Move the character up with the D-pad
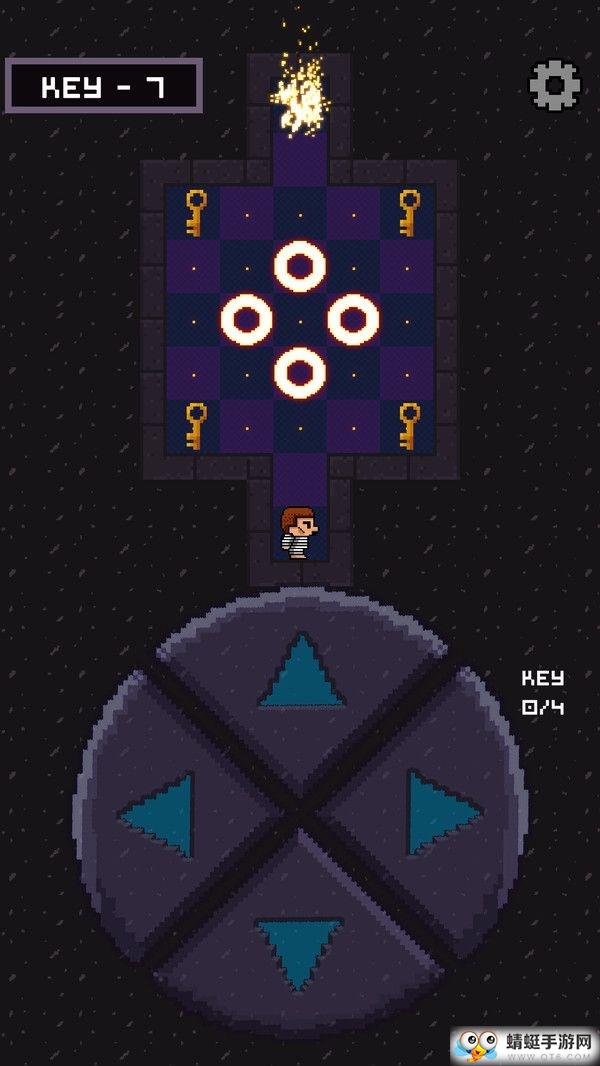This screenshot has height=1066, width=600. [x=300, y=672]
